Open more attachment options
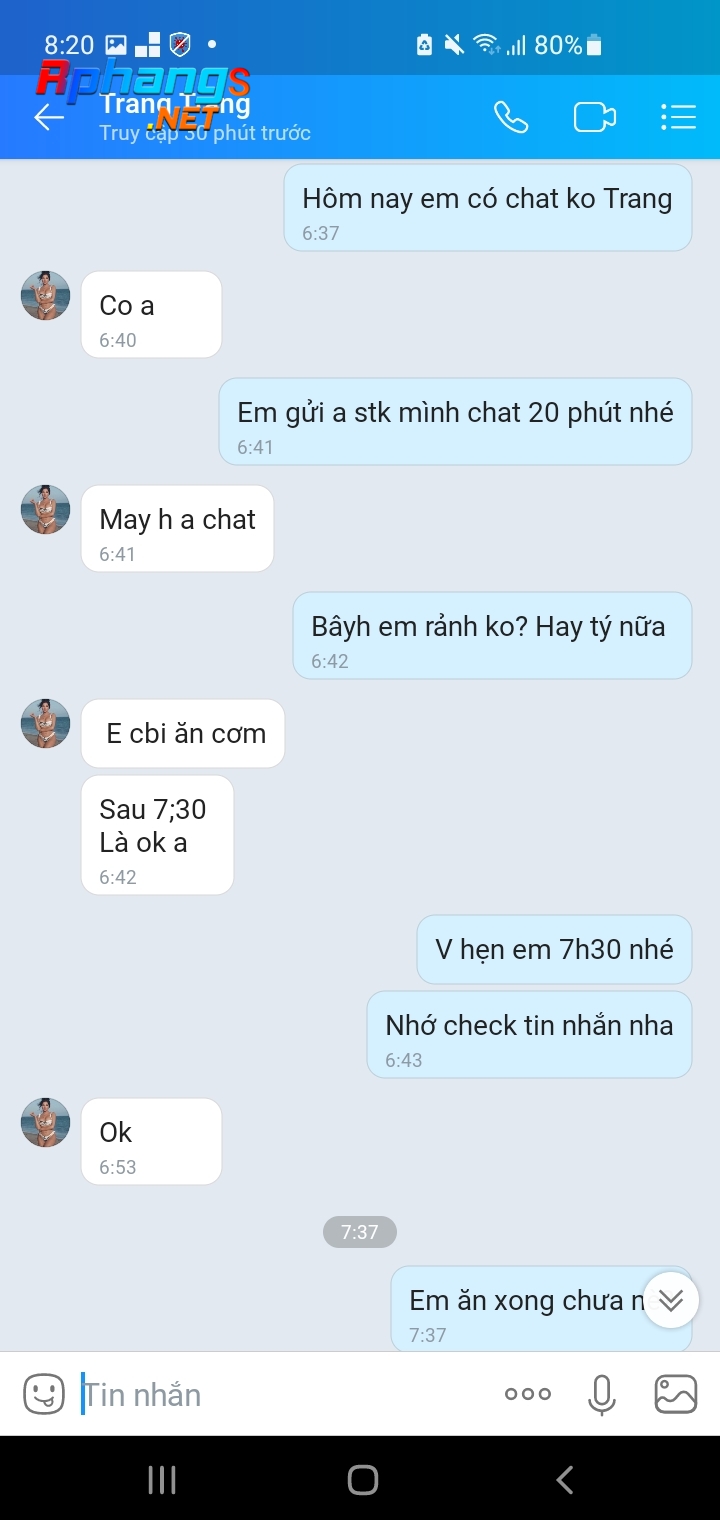720x1520 pixels. coord(528,1394)
